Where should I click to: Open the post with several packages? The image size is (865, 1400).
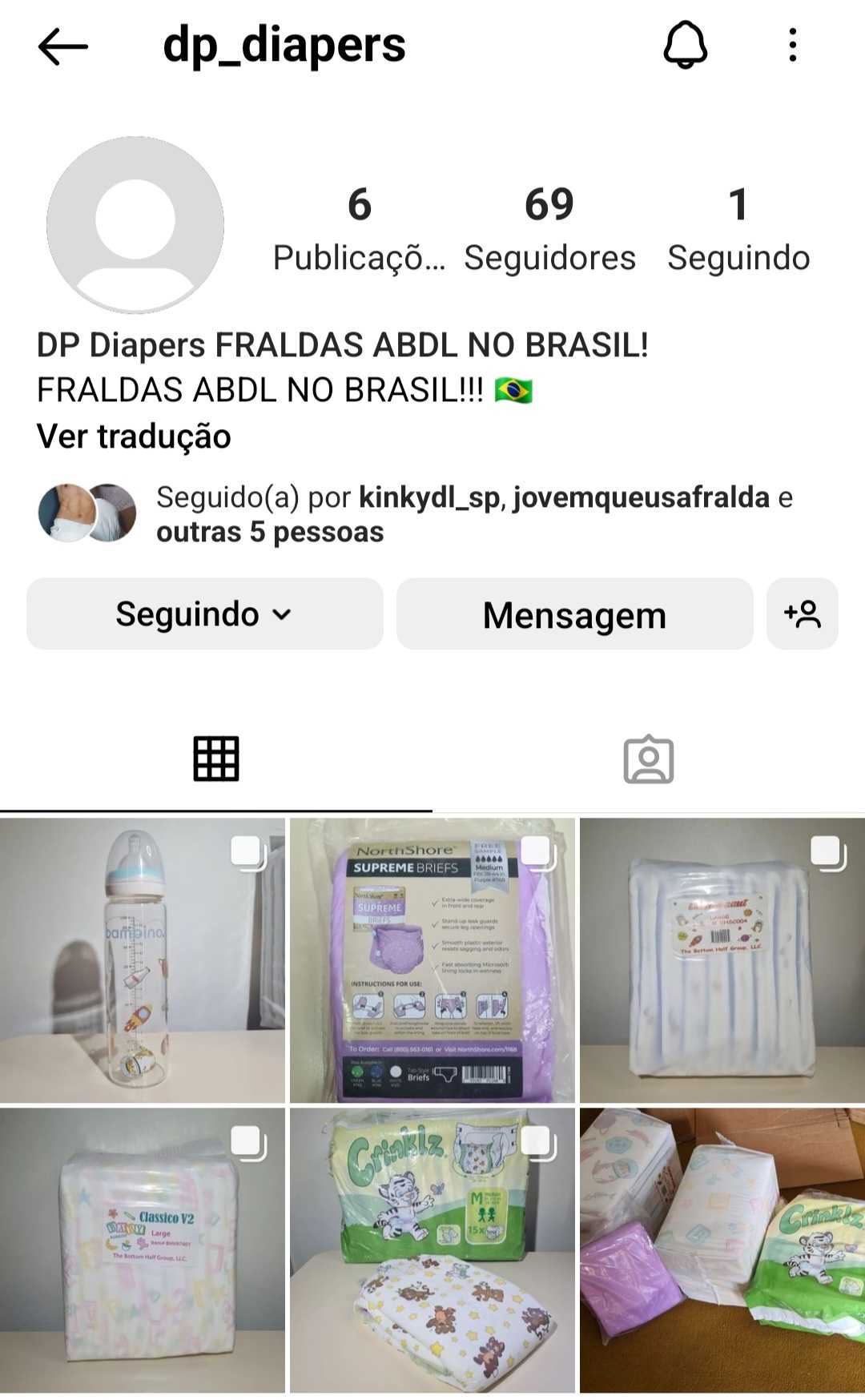pyautogui.click(x=722, y=1249)
